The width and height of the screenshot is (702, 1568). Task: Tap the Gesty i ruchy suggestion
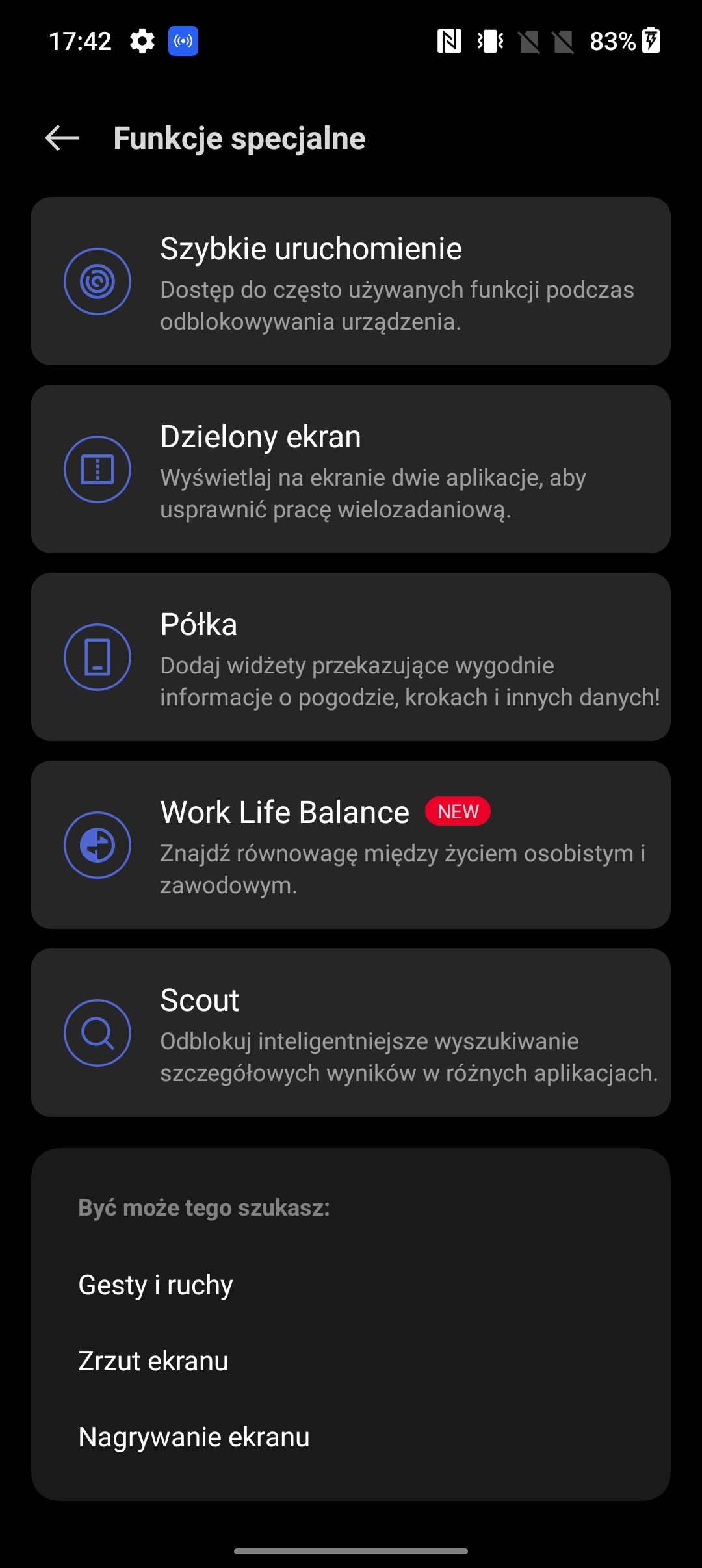click(x=156, y=1285)
